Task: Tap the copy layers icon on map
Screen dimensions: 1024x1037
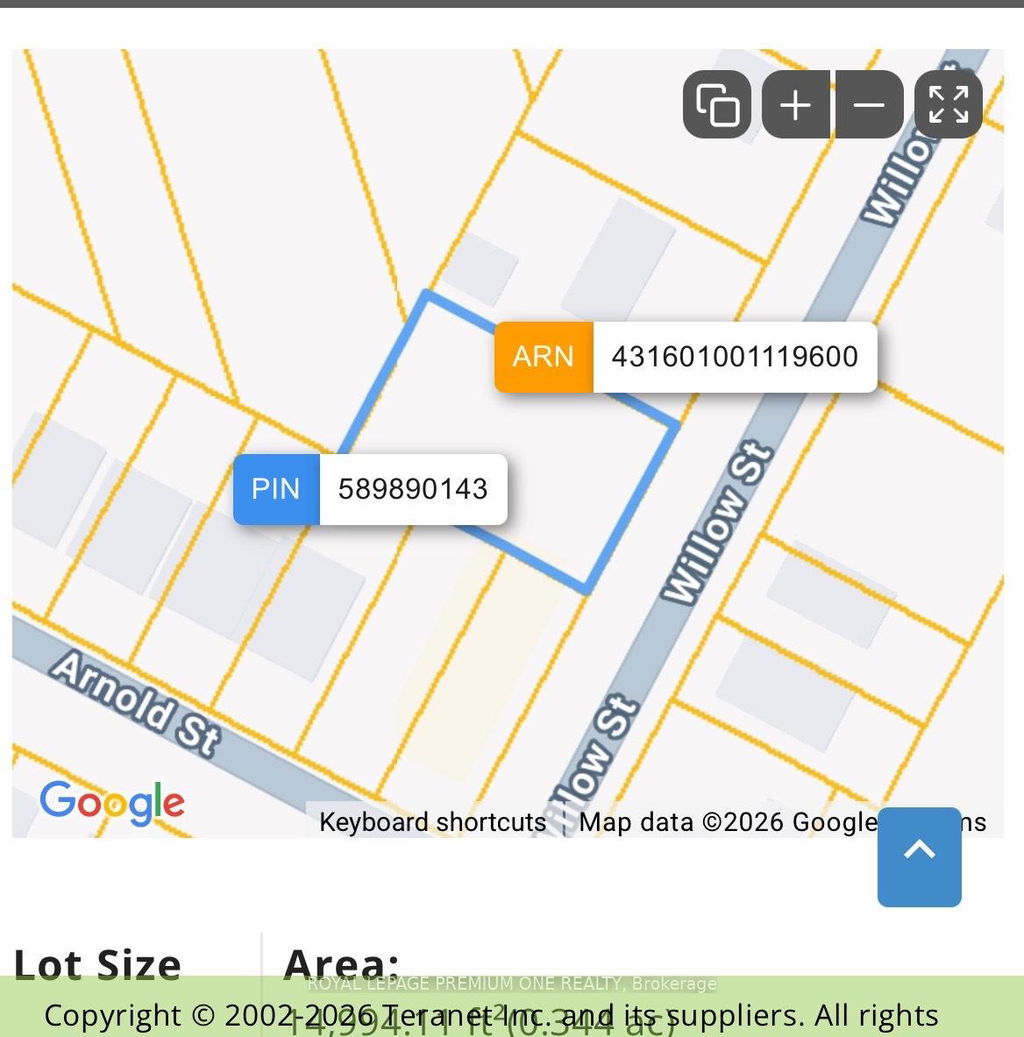Action: coord(717,104)
